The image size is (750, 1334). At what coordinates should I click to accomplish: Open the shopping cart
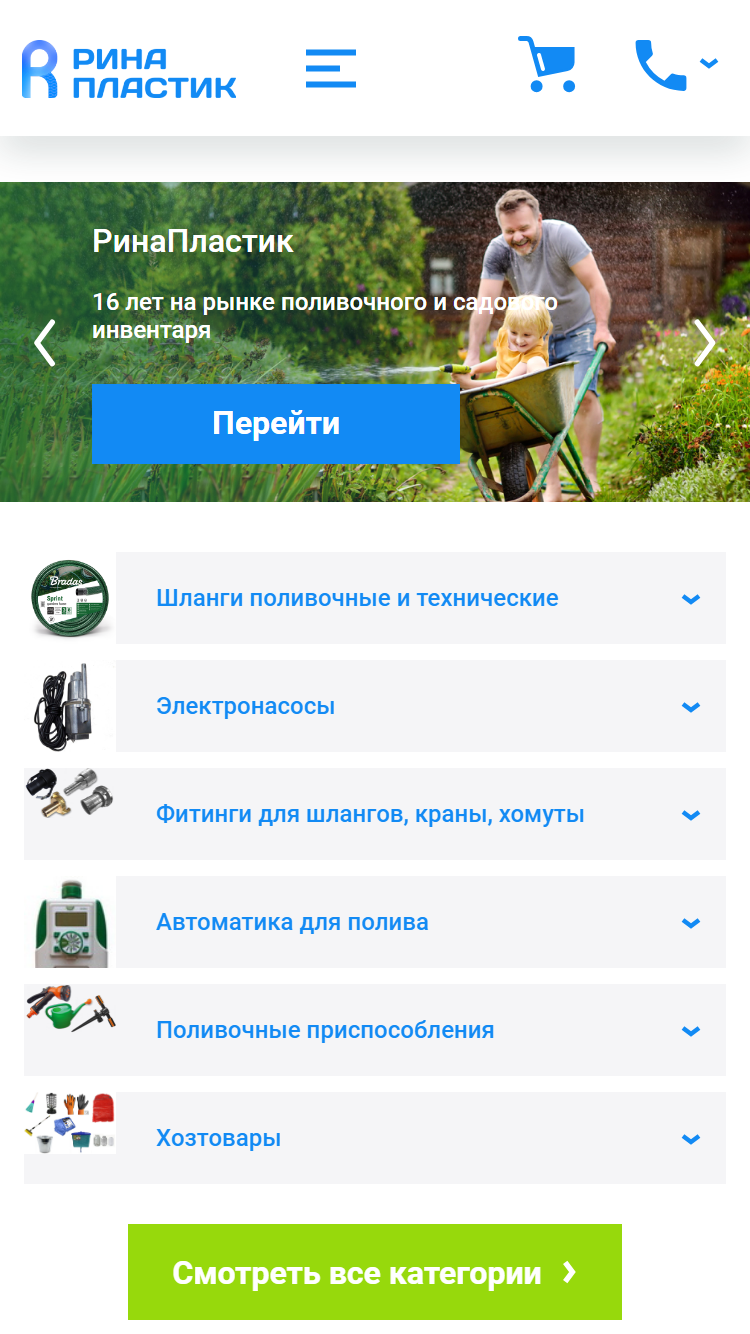[x=547, y=65]
